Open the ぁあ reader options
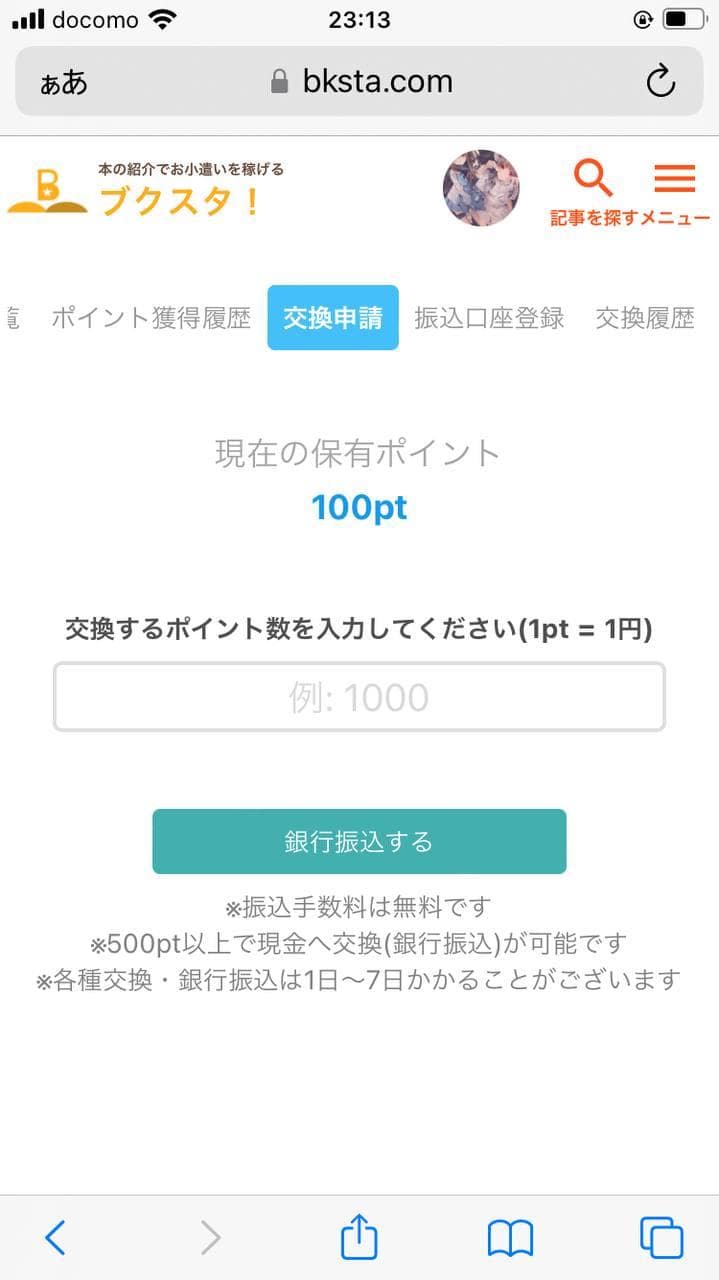The image size is (719, 1280). tap(64, 83)
